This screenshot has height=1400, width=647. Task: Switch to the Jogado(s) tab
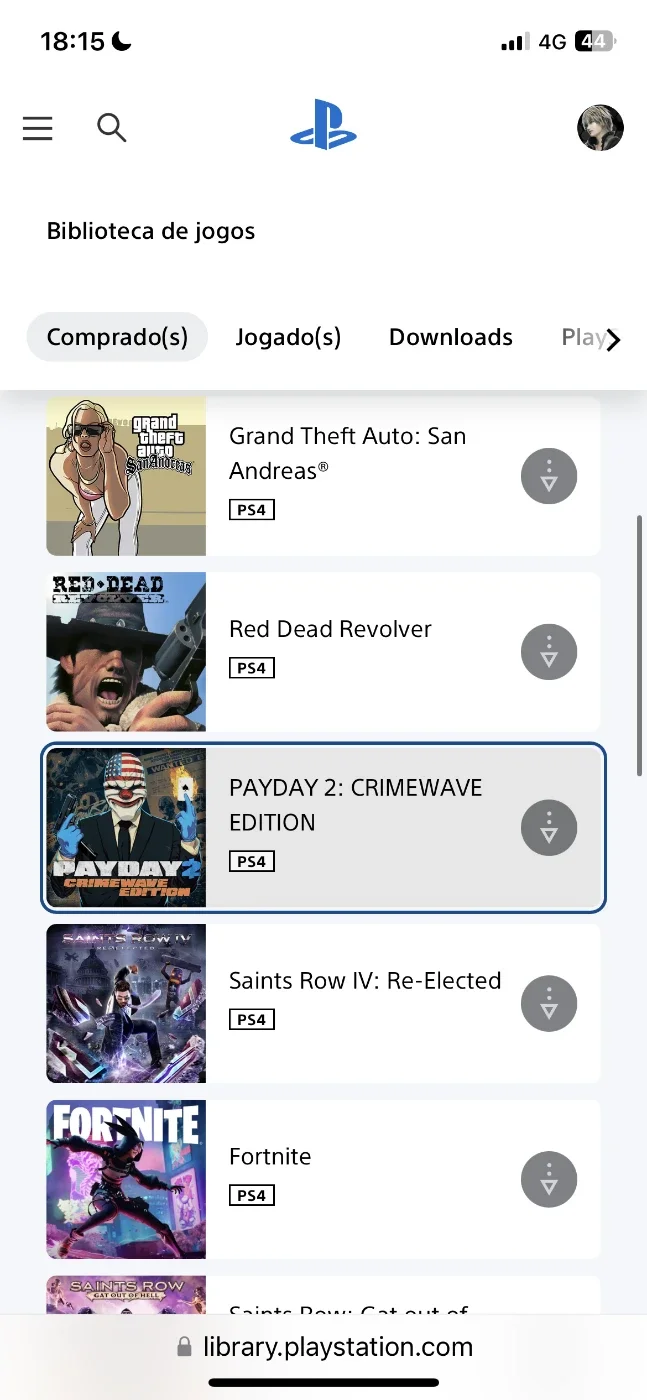click(288, 337)
